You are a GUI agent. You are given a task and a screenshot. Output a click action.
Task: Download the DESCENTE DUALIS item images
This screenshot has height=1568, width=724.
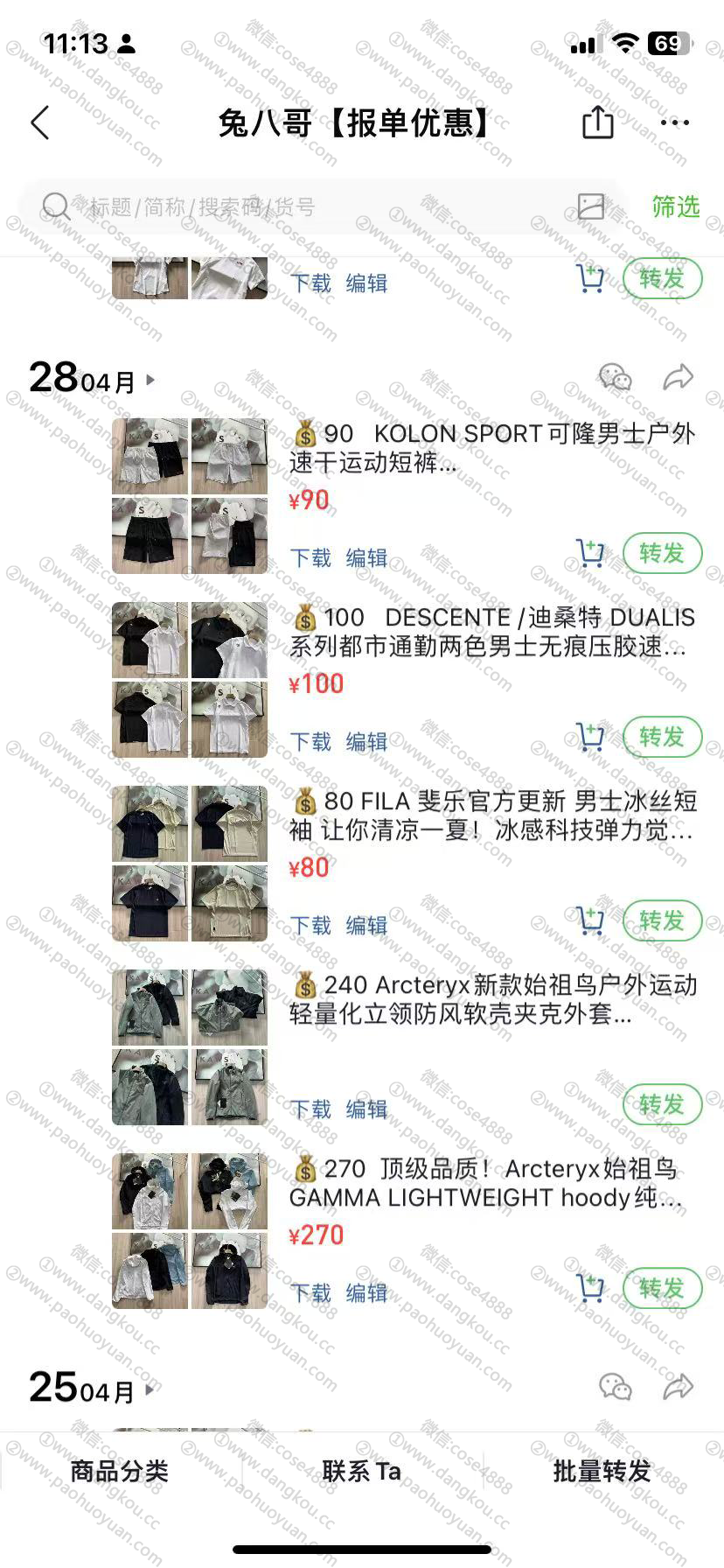[310, 742]
